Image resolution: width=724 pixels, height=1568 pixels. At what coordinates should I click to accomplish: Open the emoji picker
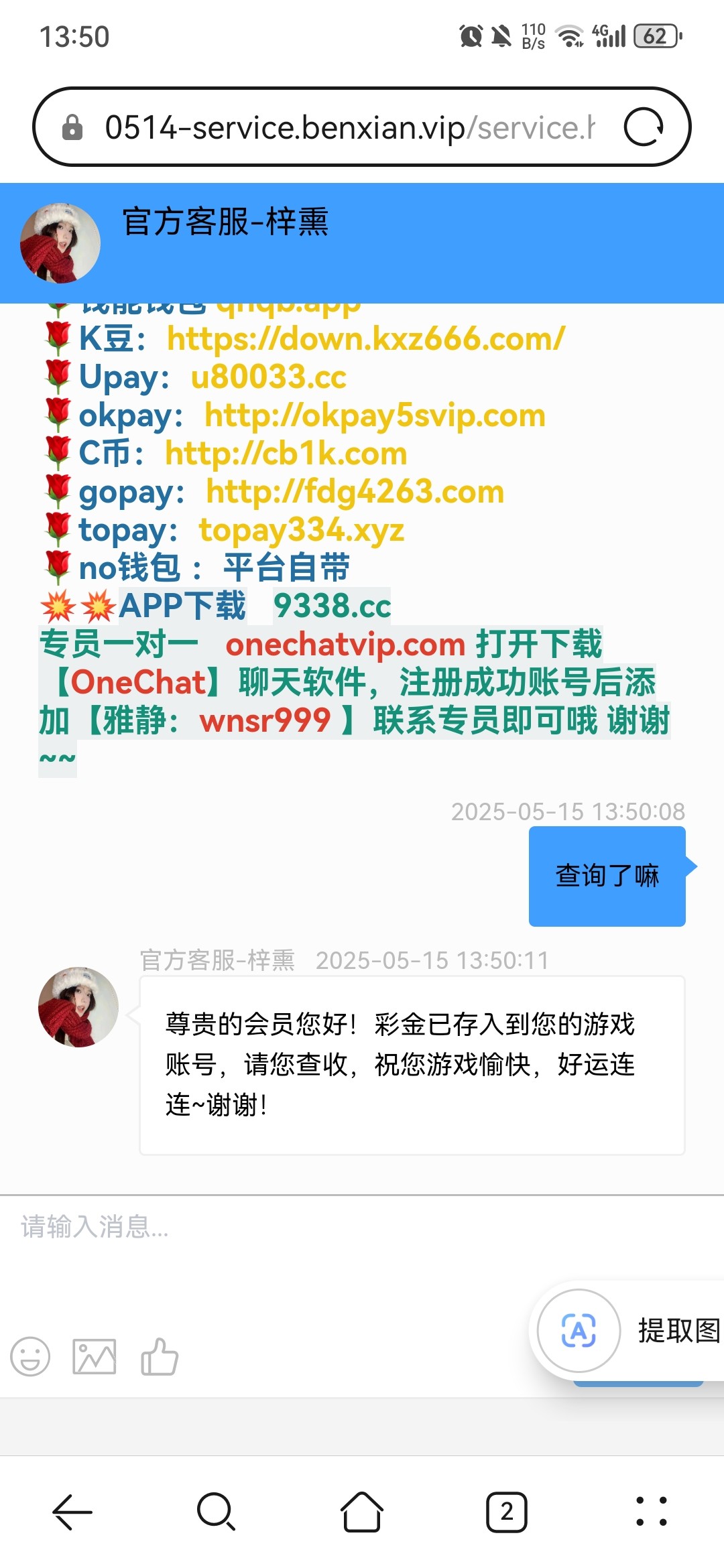pos(30,1357)
